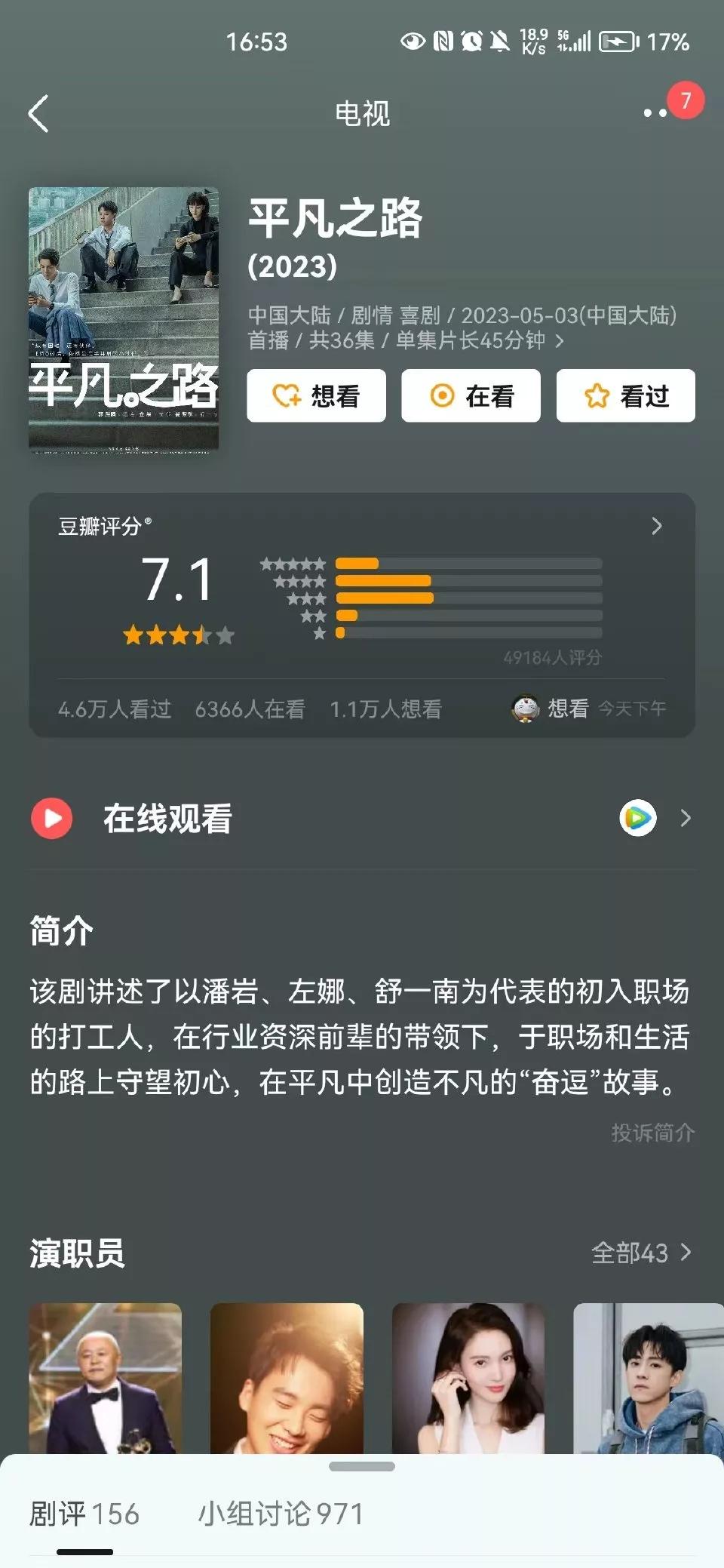Mark the show as 在看
The width and height of the screenshot is (724, 1568).
coord(471,395)
